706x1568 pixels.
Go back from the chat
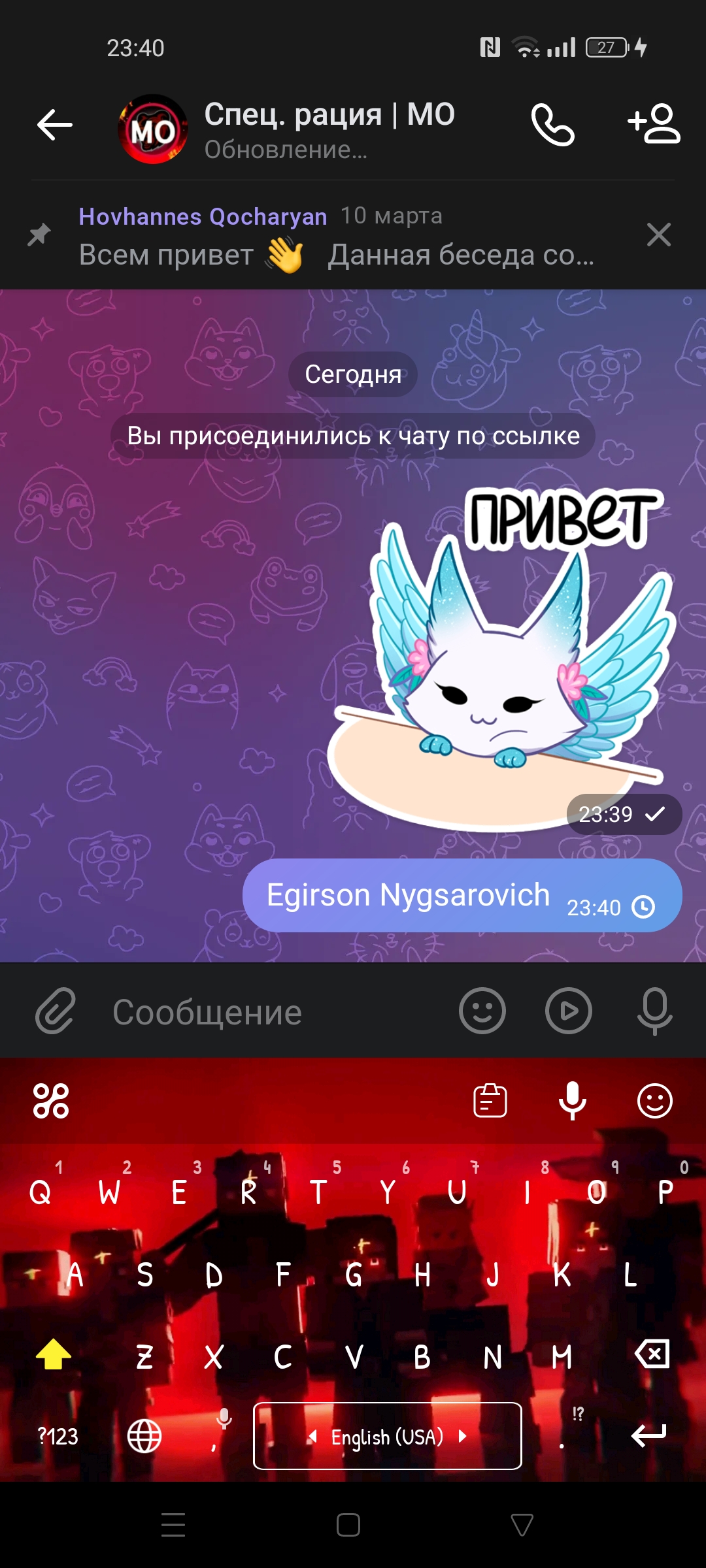click(55, 125)
